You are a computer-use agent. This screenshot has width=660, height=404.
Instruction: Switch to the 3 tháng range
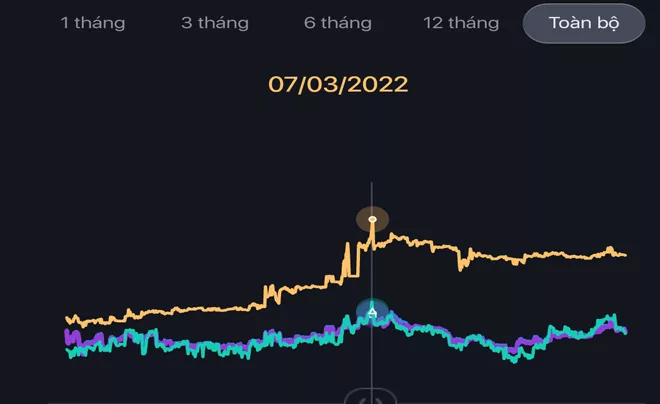point(215,23)
